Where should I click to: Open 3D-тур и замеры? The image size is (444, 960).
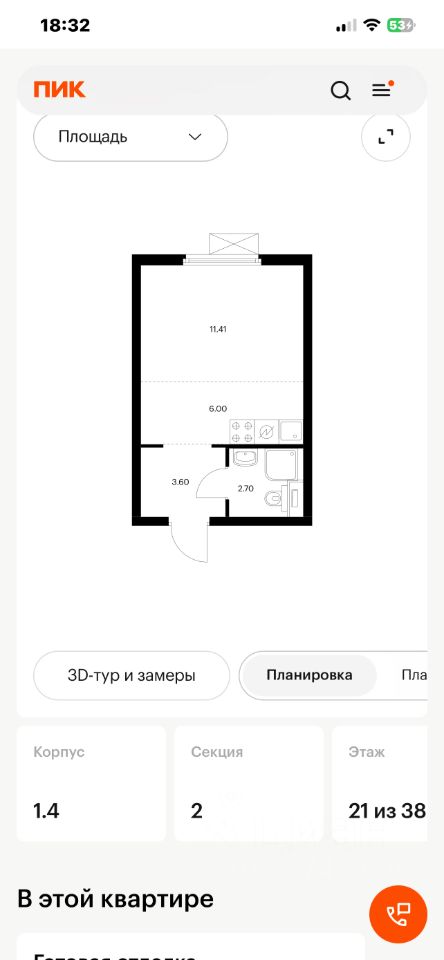131,676
